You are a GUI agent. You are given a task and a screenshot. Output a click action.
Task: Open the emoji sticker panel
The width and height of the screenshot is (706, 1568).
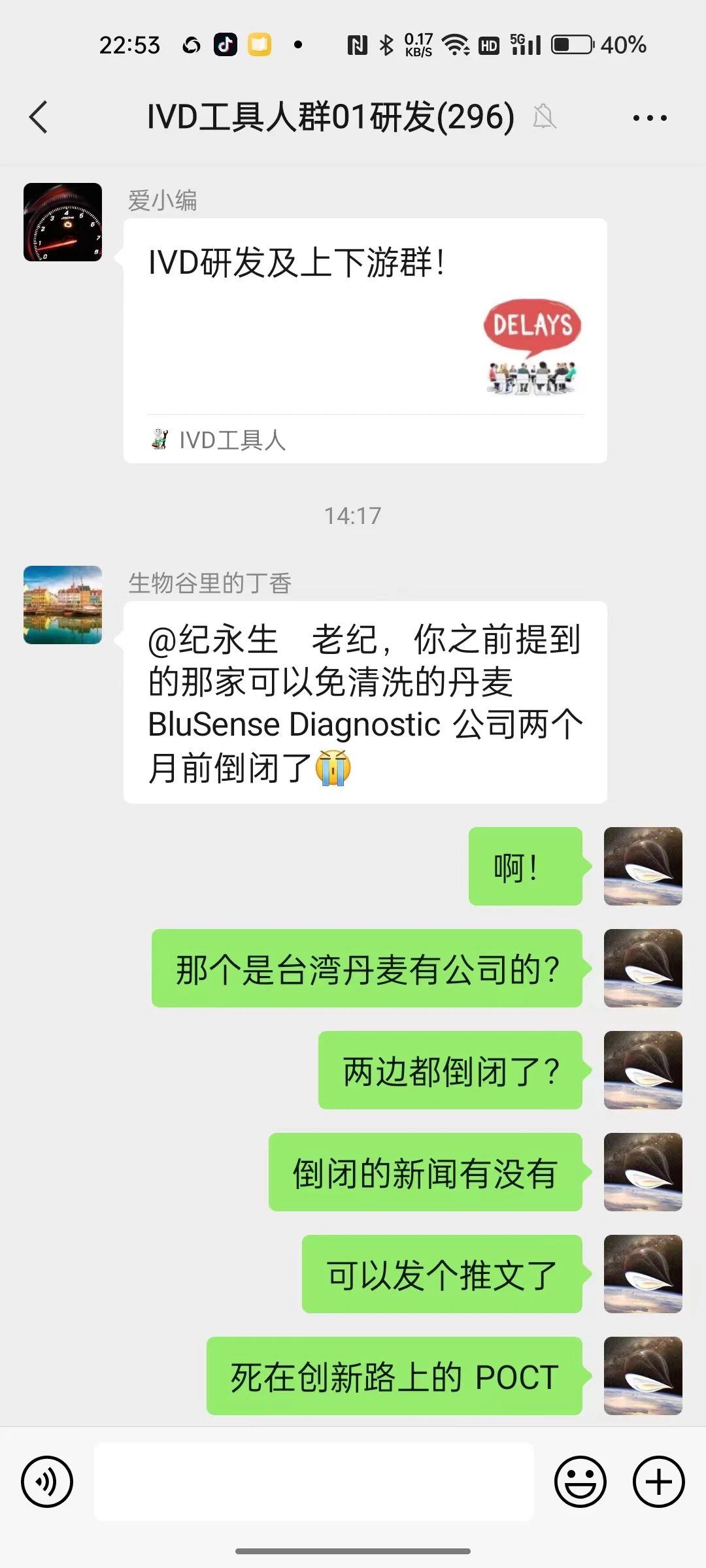tap(580, 1482)
